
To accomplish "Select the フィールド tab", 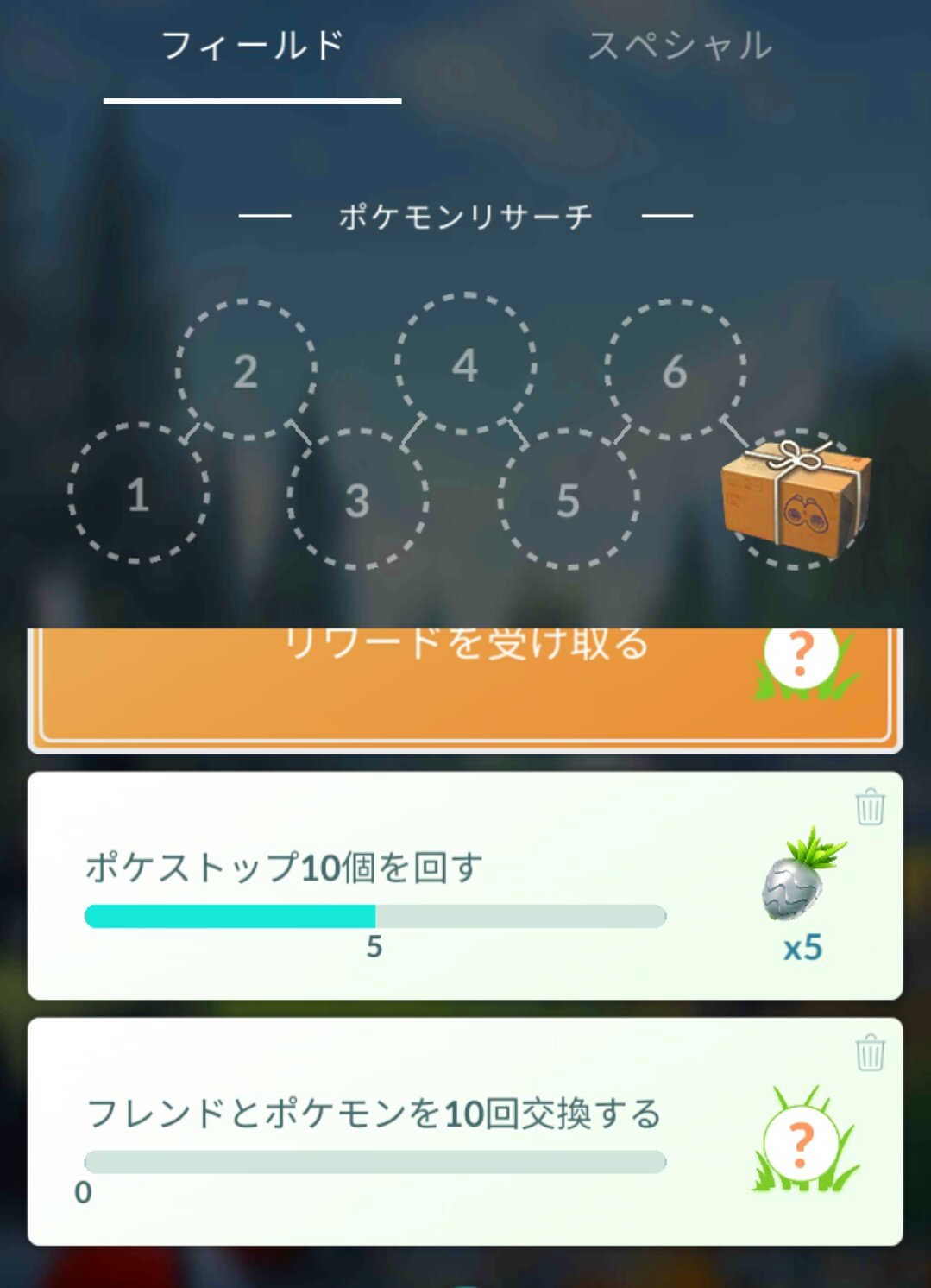I will click(x=253, y=46).
